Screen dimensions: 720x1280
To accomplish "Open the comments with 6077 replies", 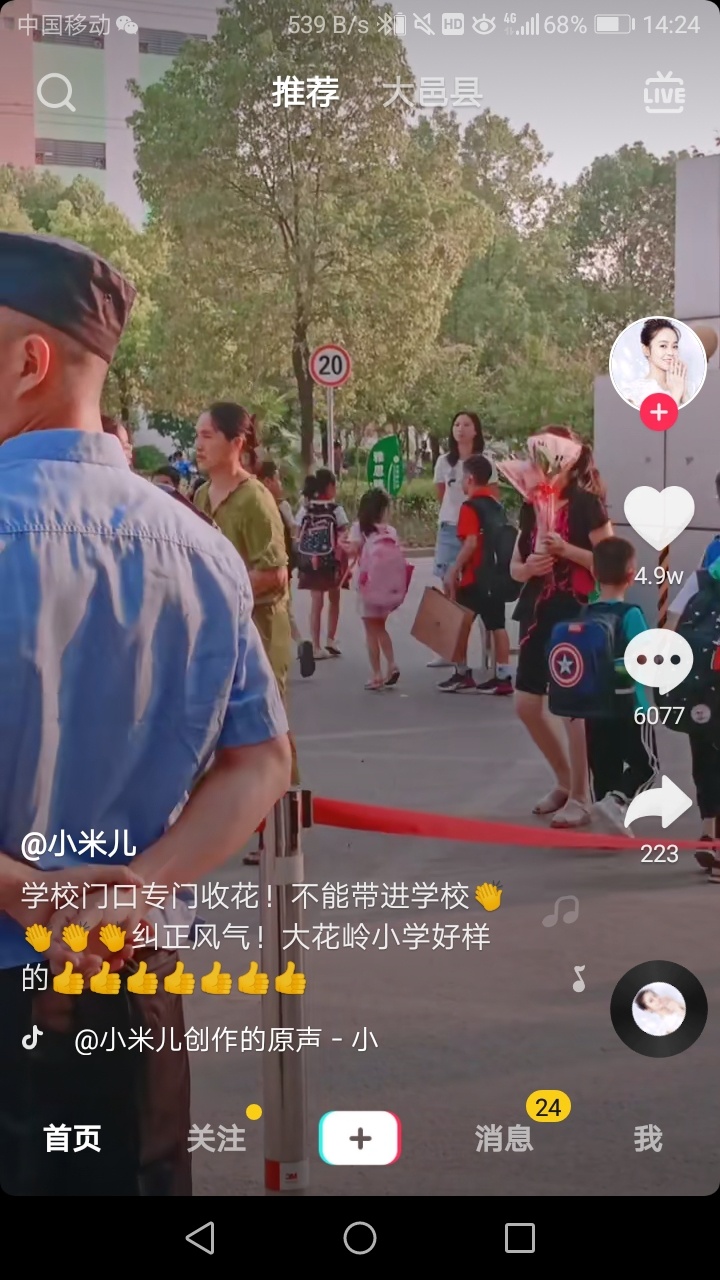I will pyautogui.click(x=659, y=663).
